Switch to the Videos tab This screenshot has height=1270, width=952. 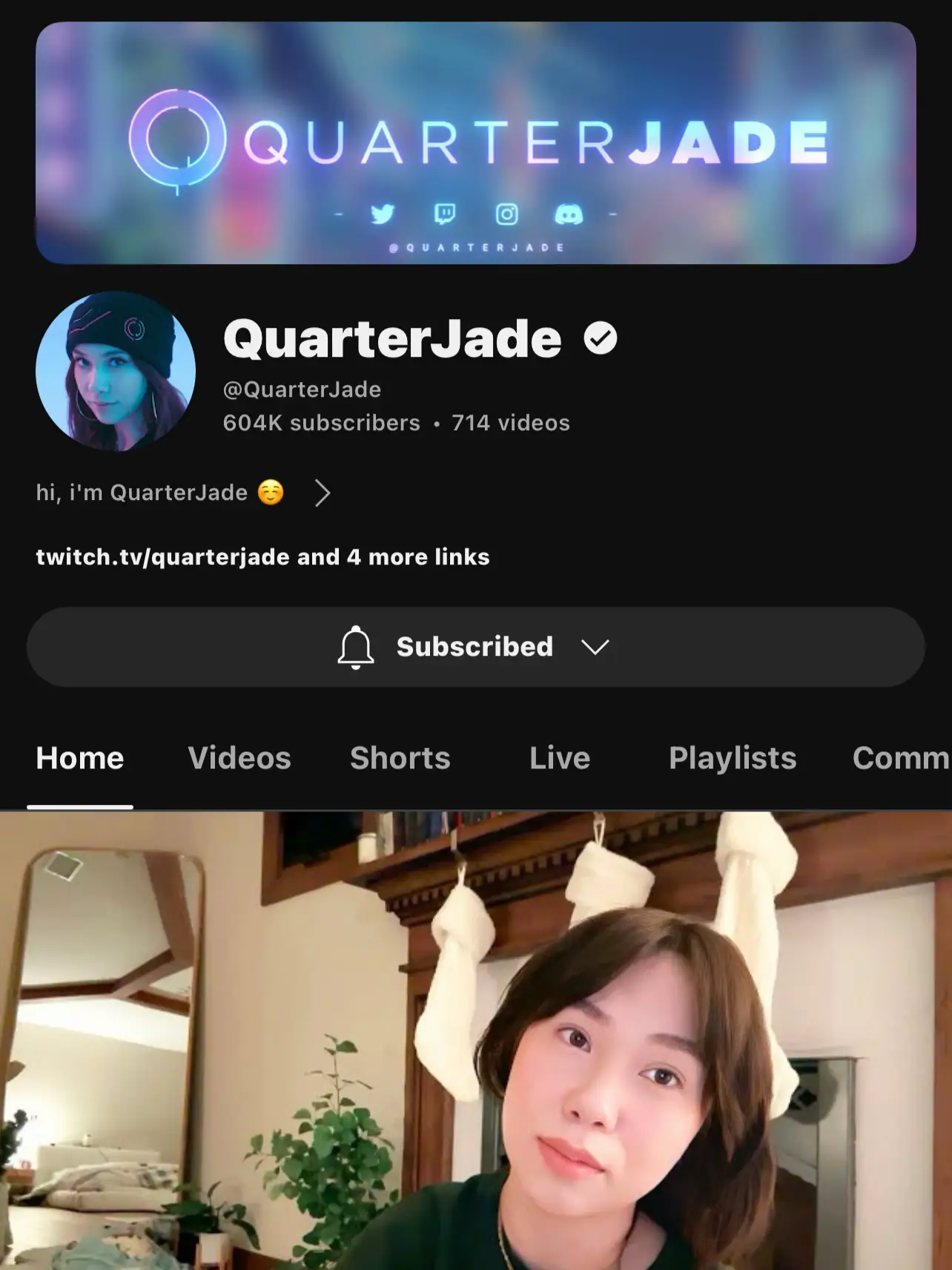click(x=239, y=758)
